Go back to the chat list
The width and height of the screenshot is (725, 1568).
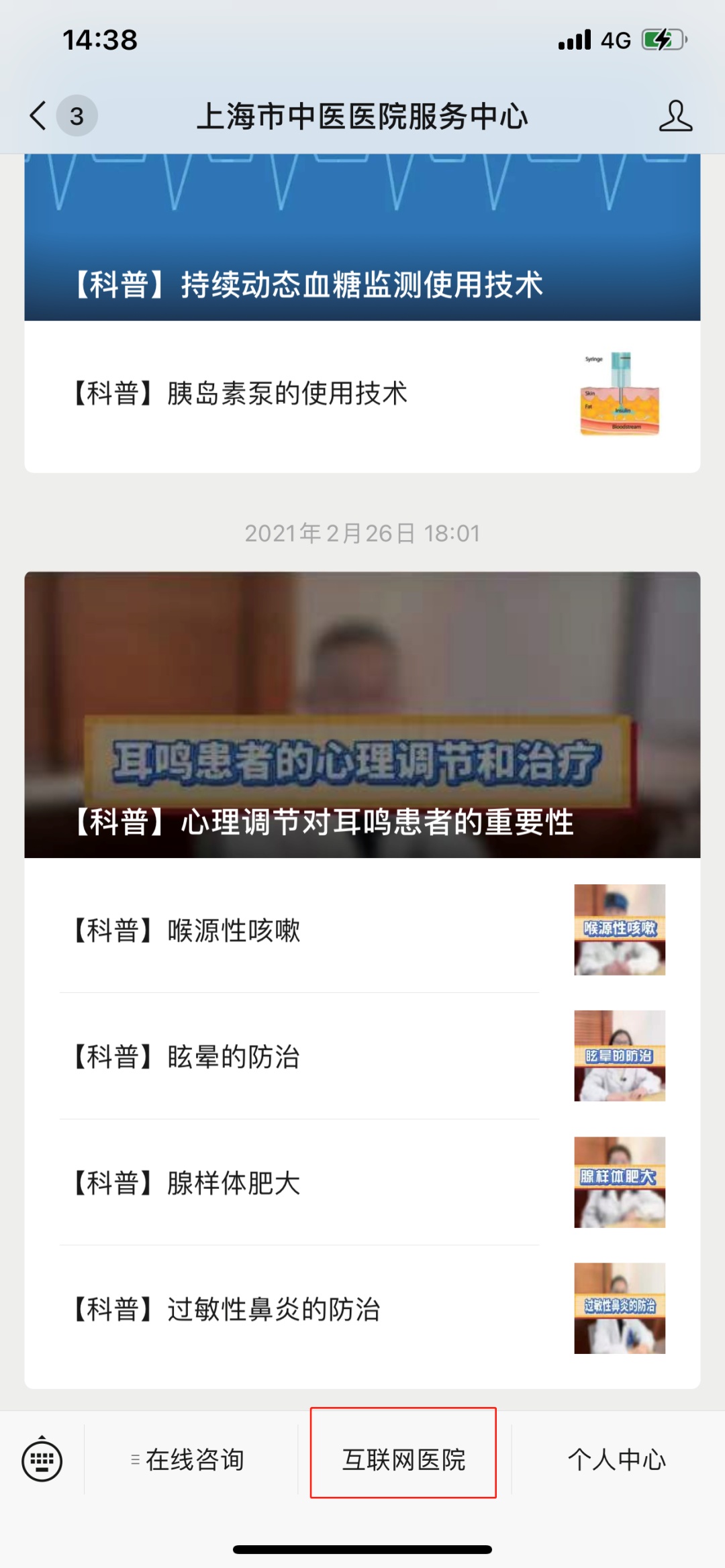pyautogui.click(x=39, y=115)
